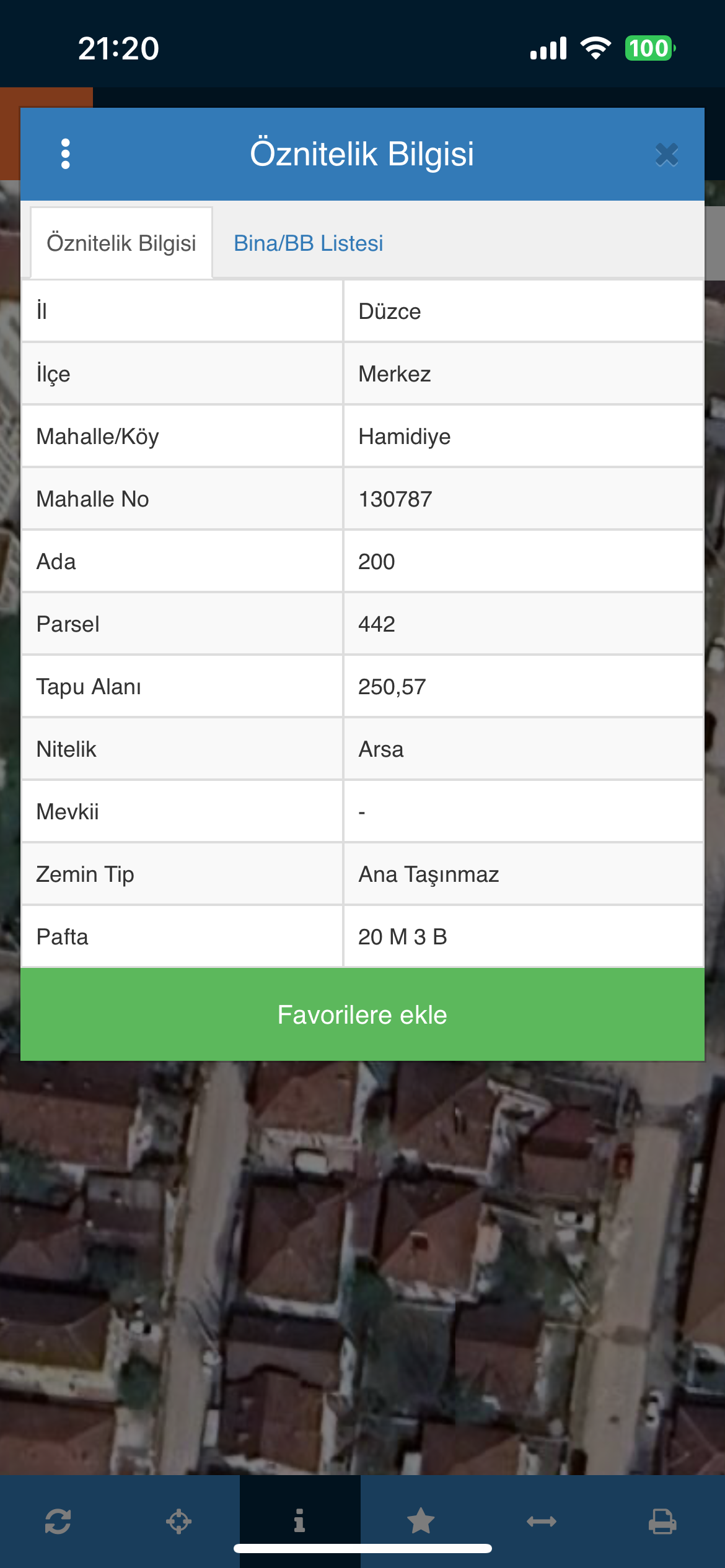
Task: Tap the info icon in bottom toolbar
Action: pyautogui.click(x=300, y=1521)
